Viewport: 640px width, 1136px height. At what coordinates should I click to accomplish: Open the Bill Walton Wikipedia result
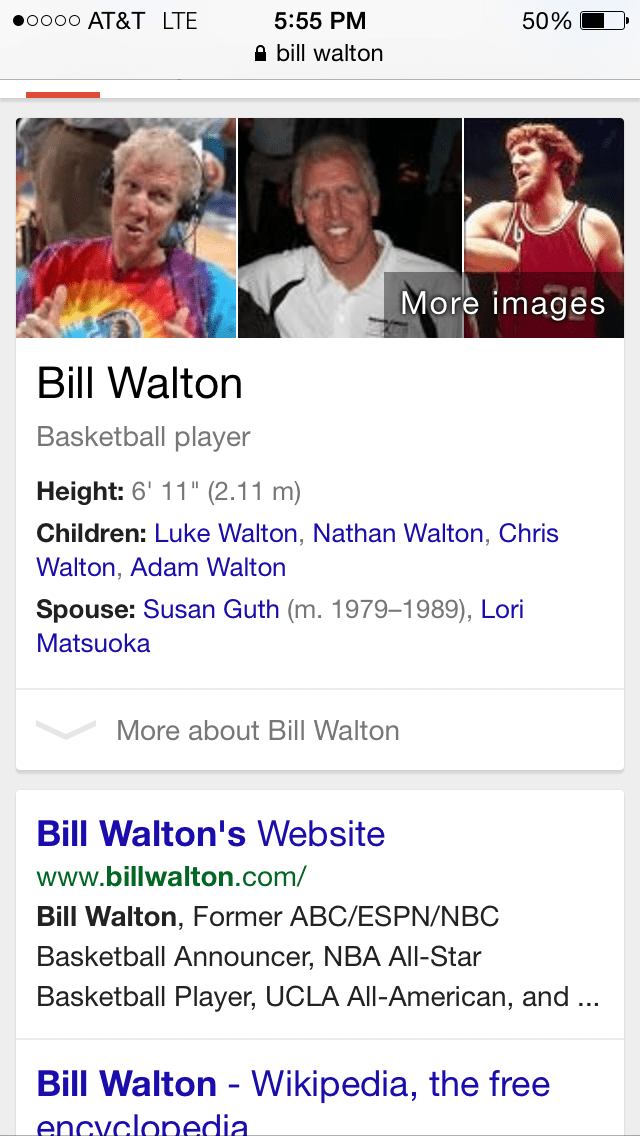pos(292,1085)
